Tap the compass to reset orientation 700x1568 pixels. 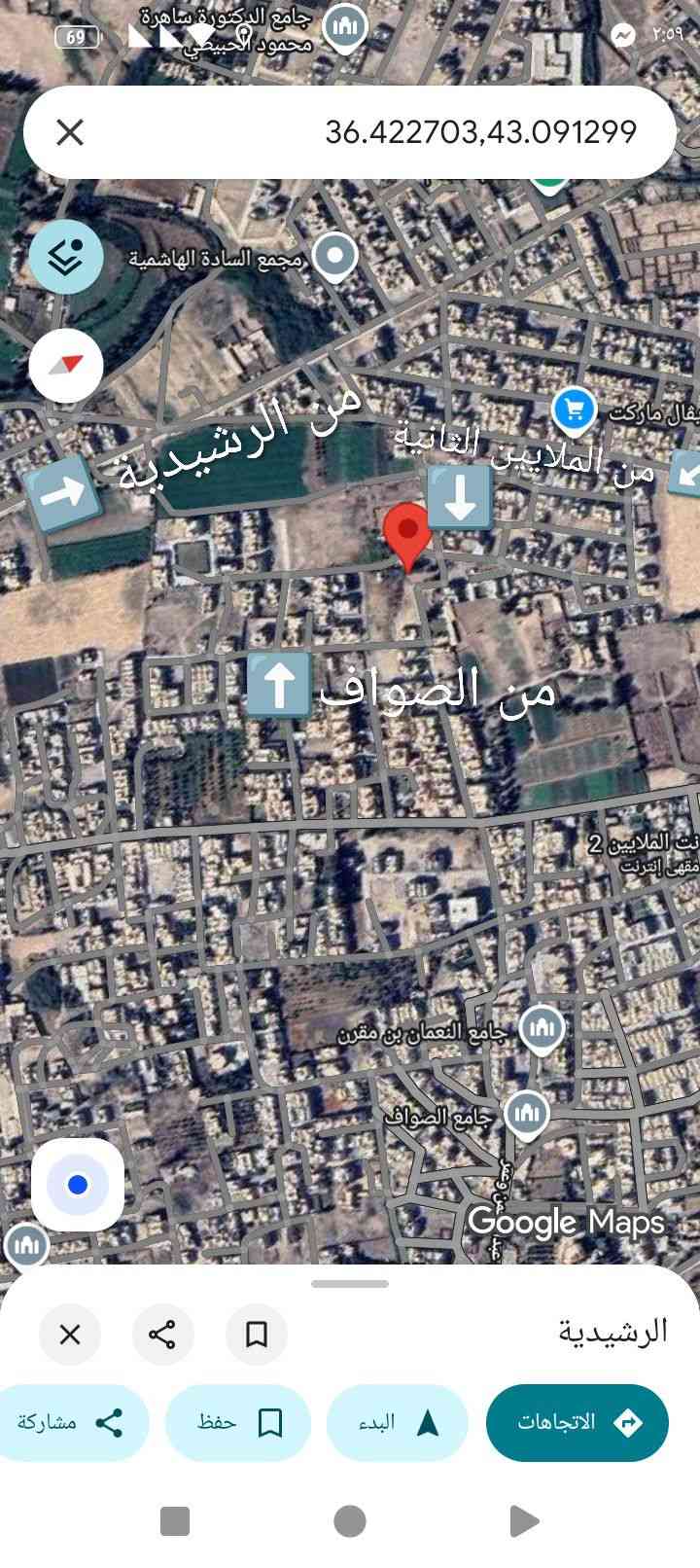tap(65, 366)
